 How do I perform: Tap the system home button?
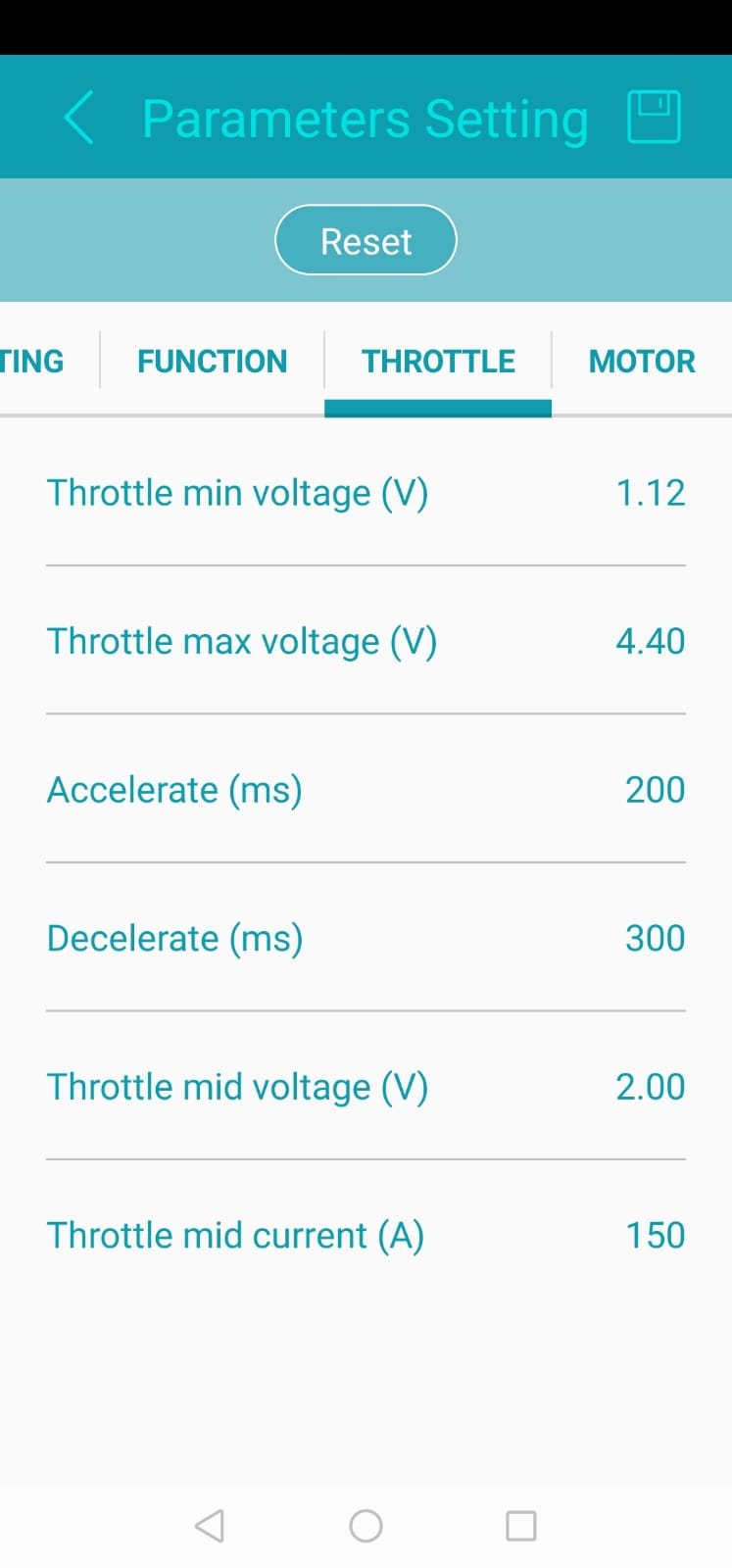(x=366, y=1526)
